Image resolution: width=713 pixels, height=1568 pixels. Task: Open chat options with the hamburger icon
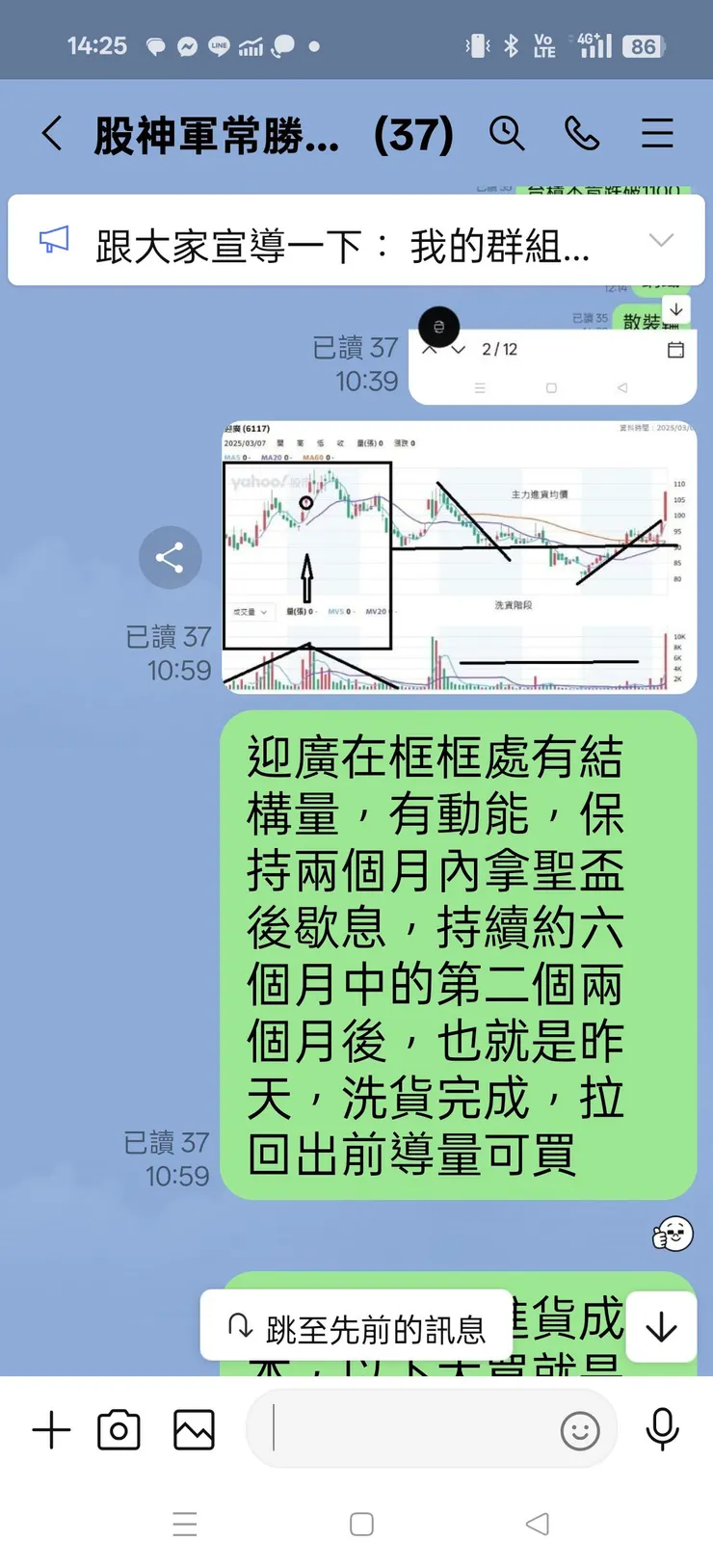[x=657, y=134]
